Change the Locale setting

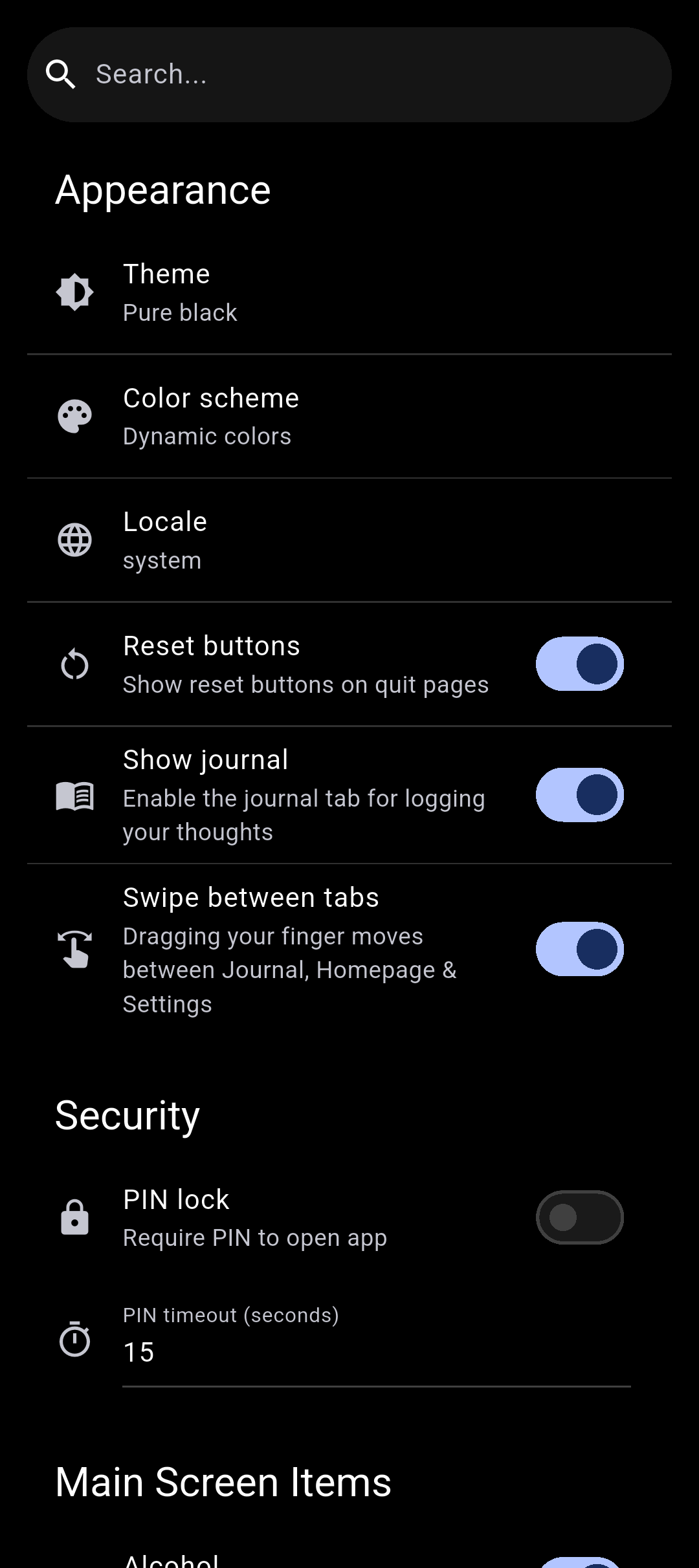(349, 541)
